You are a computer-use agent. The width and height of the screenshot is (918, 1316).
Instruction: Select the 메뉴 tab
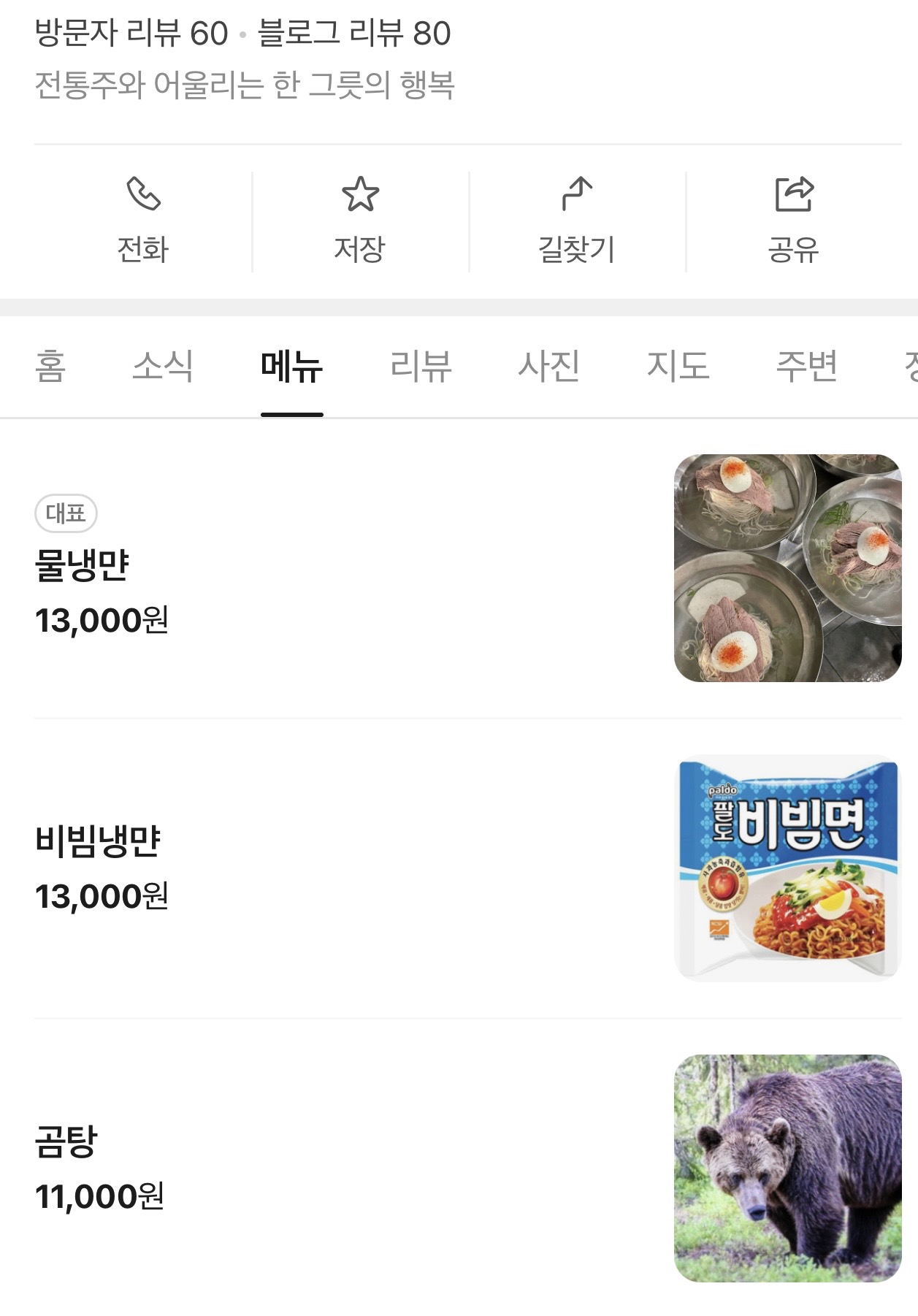pos(291,366)
